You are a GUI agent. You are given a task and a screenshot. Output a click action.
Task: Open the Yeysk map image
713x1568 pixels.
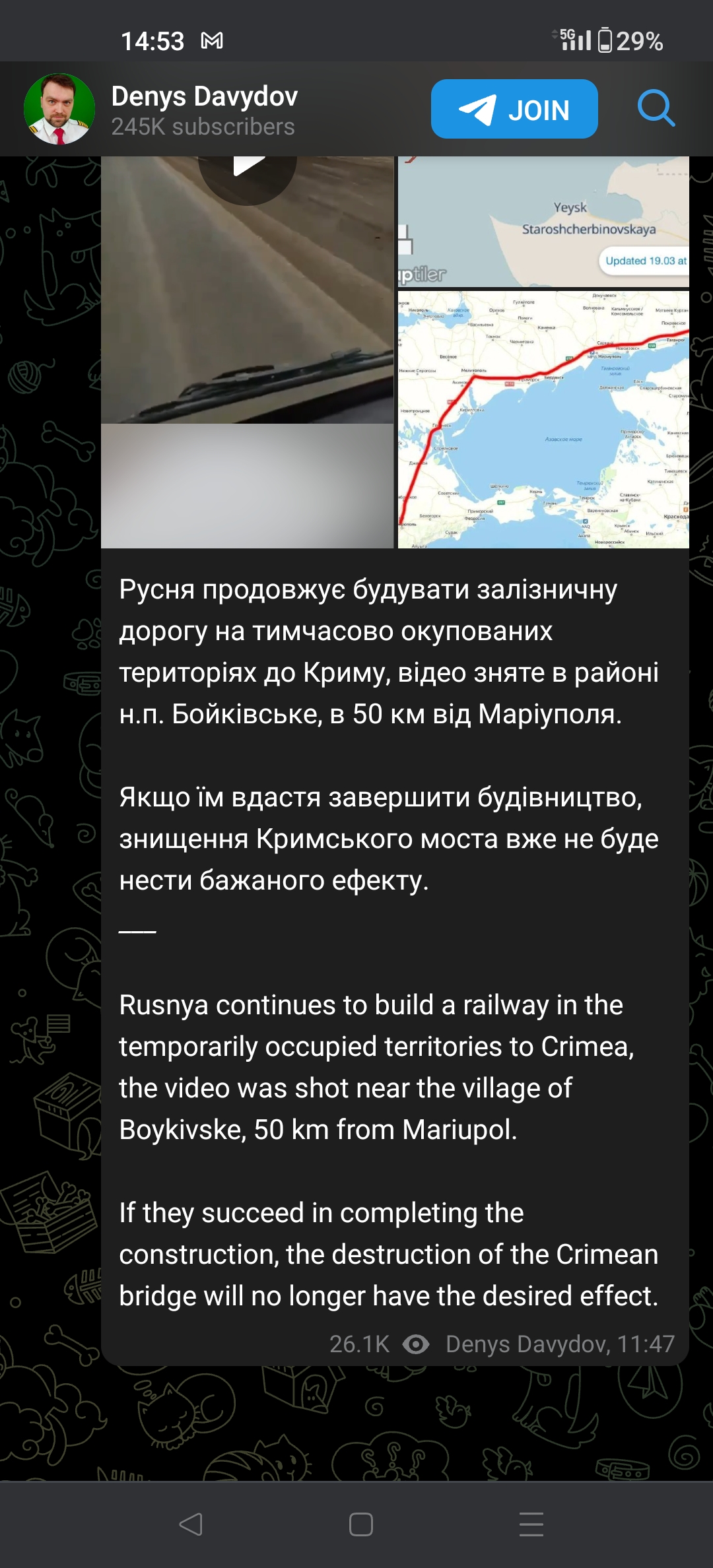(x=543, y=222)
